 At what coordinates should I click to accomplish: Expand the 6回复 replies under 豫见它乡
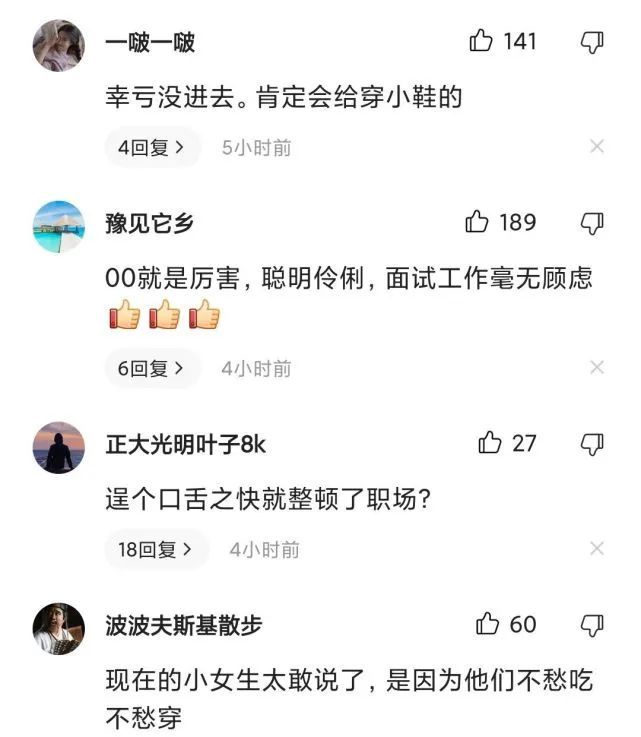coord(152,368)
